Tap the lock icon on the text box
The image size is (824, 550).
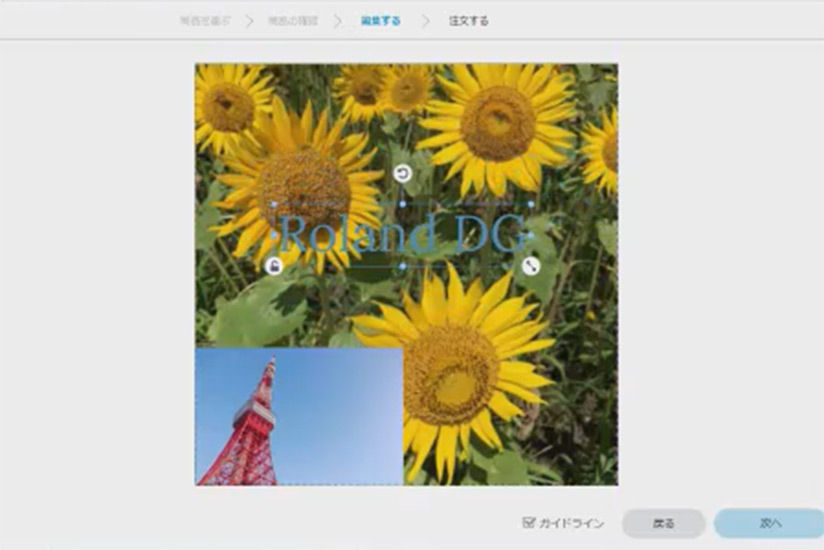pos(274,265)
